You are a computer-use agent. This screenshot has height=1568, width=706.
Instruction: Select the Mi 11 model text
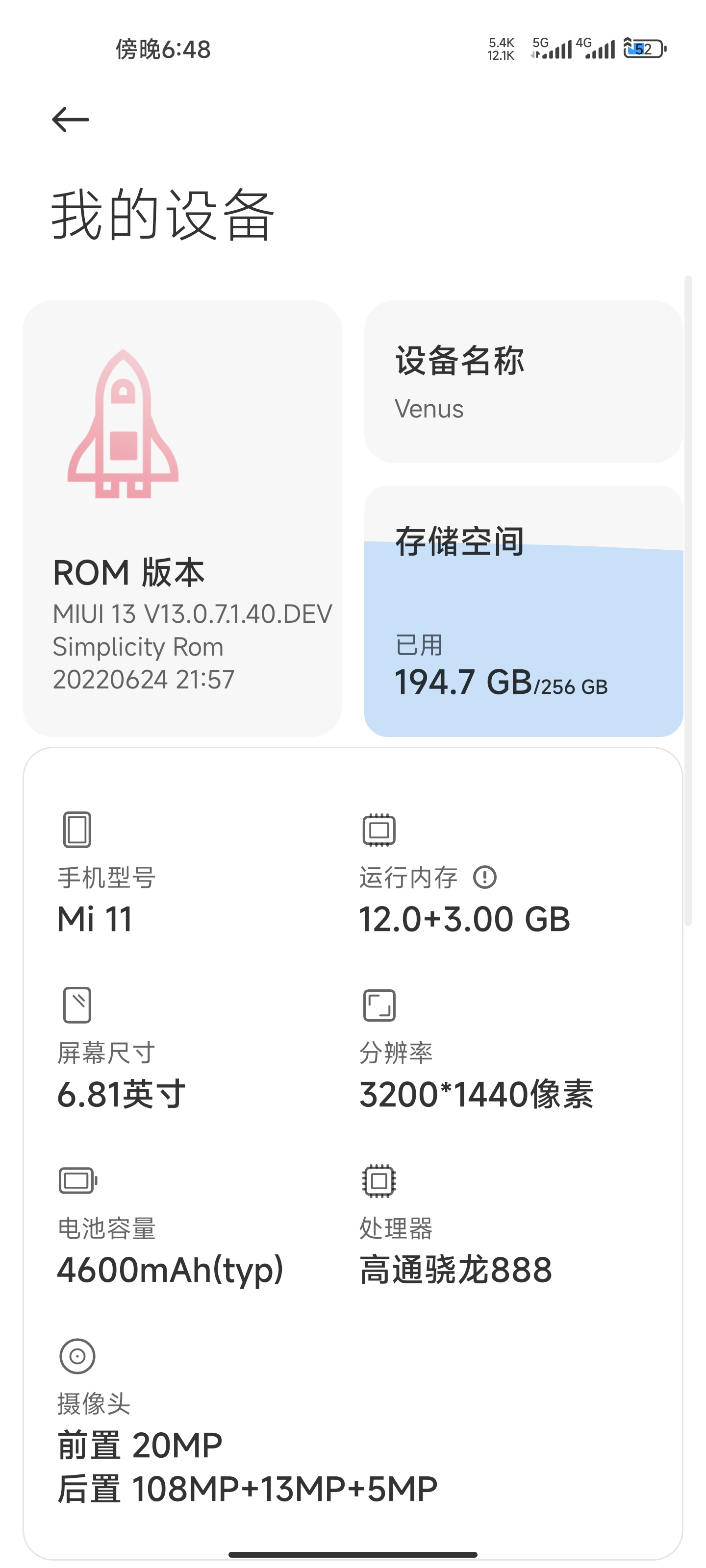point(95,919)
